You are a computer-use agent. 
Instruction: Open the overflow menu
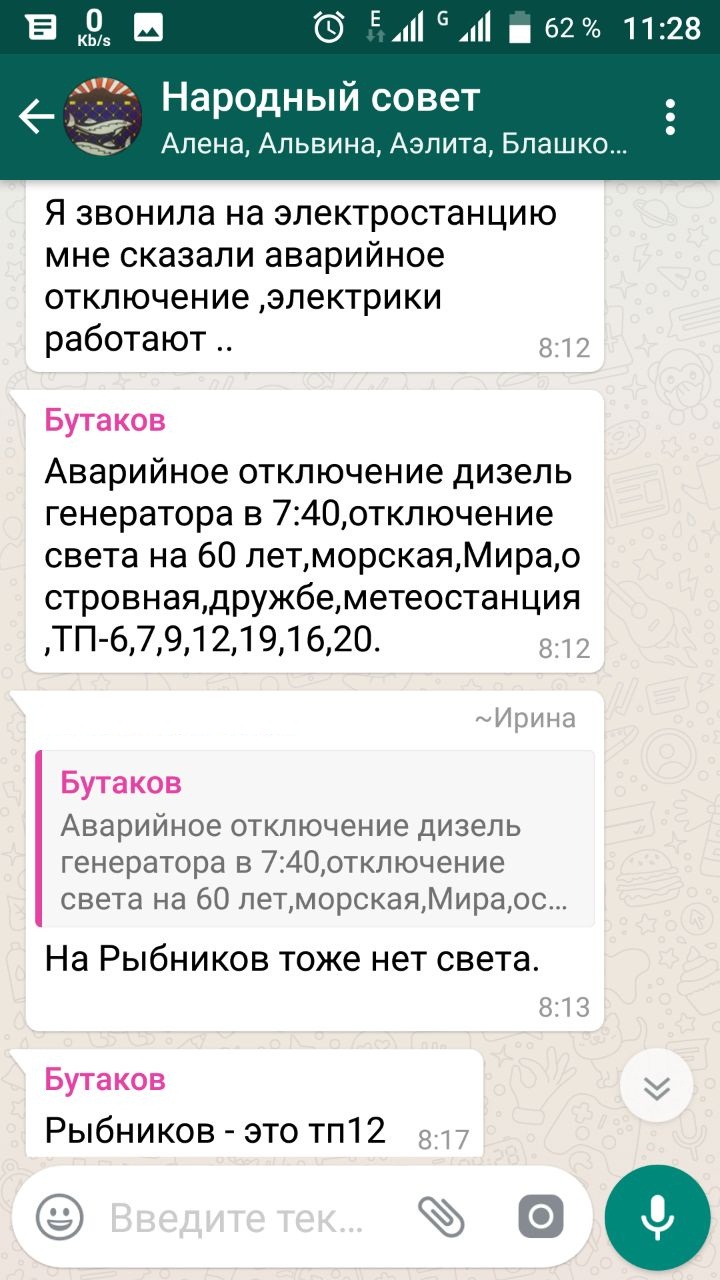tap(671, 118)
